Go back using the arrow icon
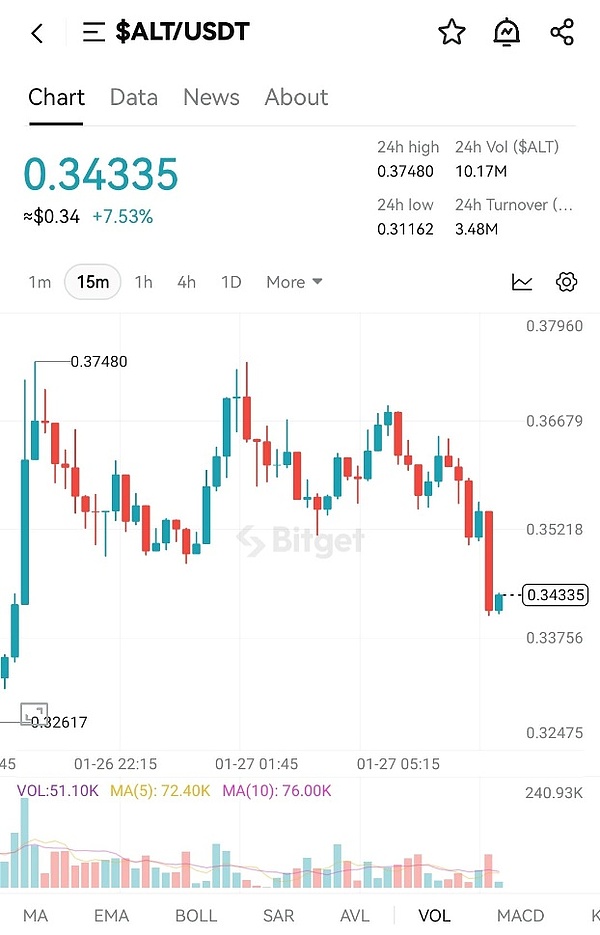The height and width of the screenshot is (935, 600). click(x=37, y=33)
